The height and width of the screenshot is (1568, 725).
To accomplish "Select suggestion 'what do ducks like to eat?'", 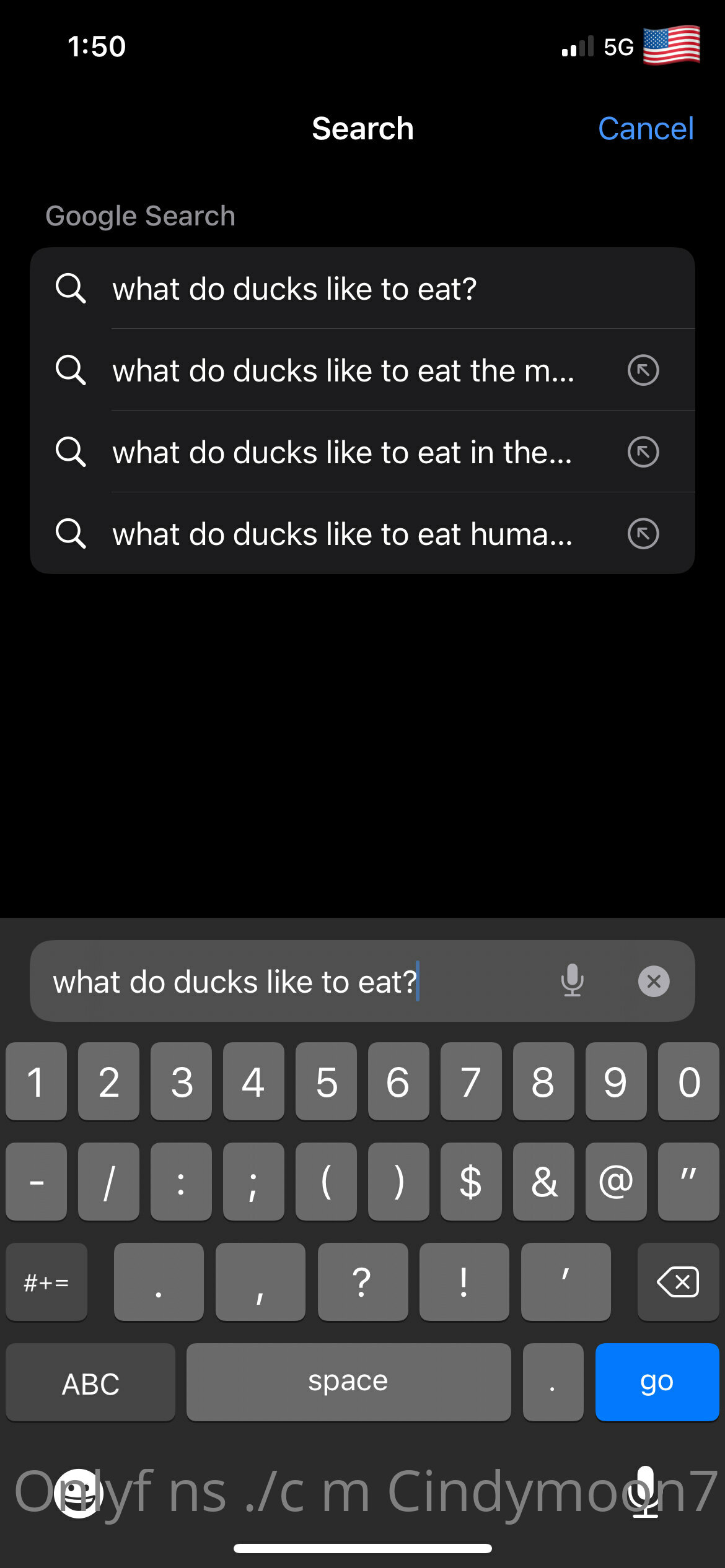I will pos(362,289).
